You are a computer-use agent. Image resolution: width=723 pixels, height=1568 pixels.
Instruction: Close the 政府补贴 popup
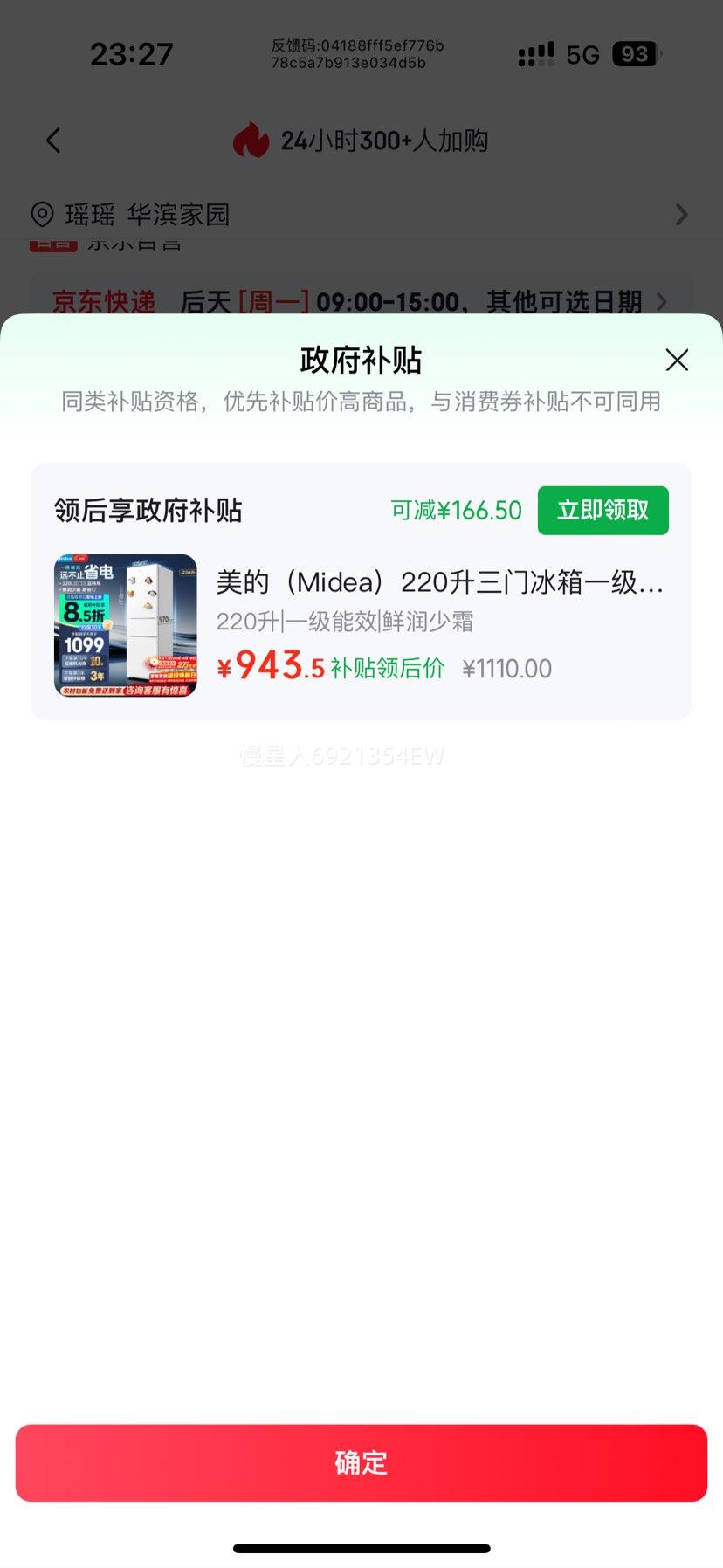(677, 360)
